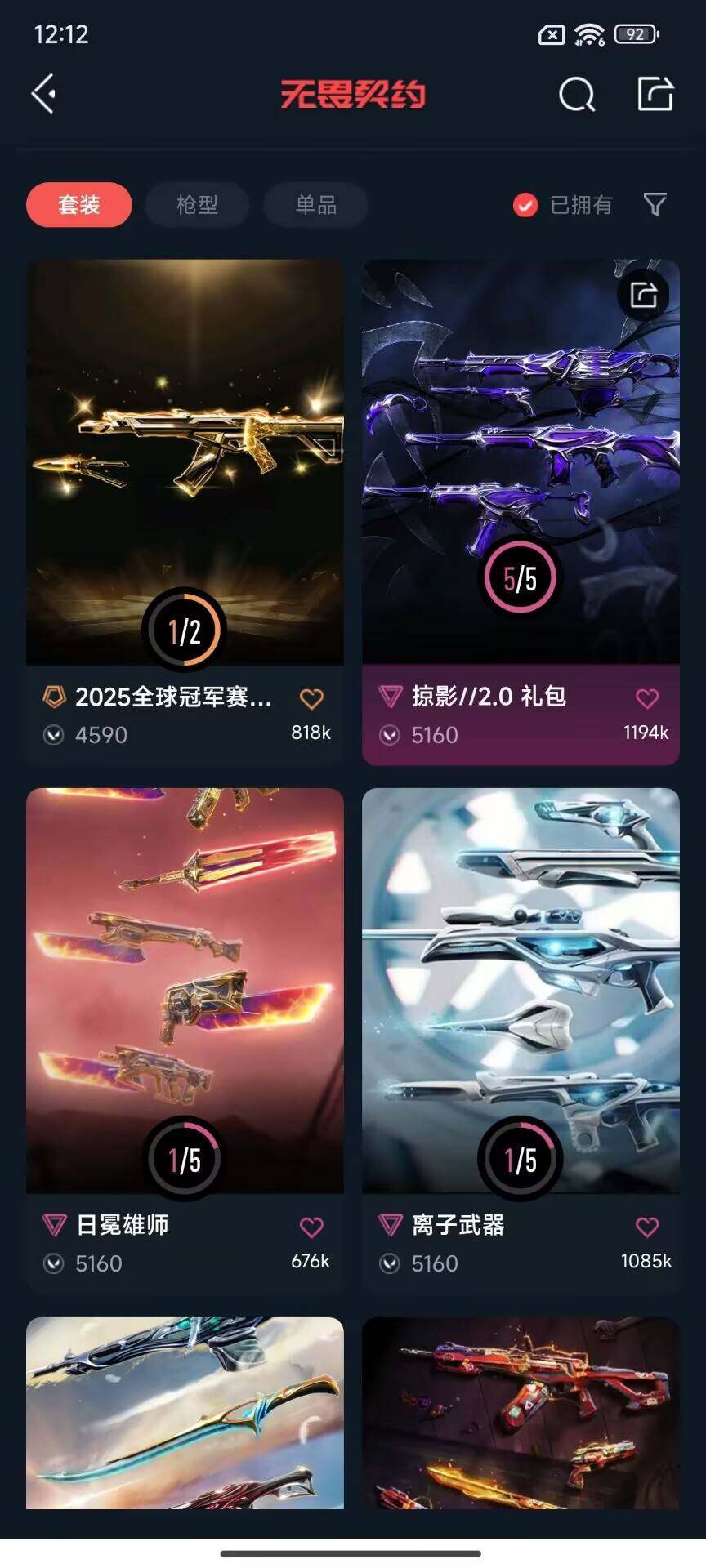Open the search icon

pos(577,95)
